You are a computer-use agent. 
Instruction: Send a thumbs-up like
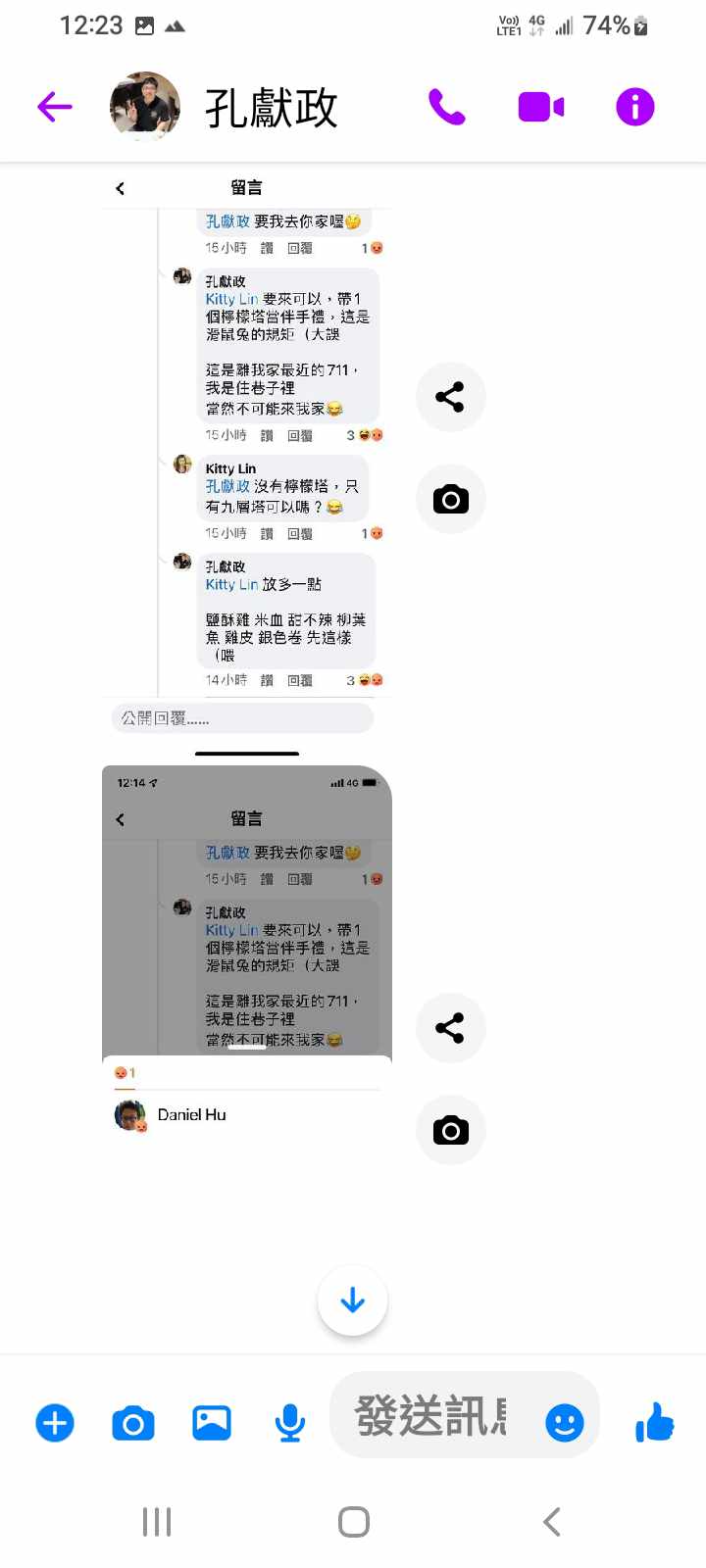pos(654,1421)
